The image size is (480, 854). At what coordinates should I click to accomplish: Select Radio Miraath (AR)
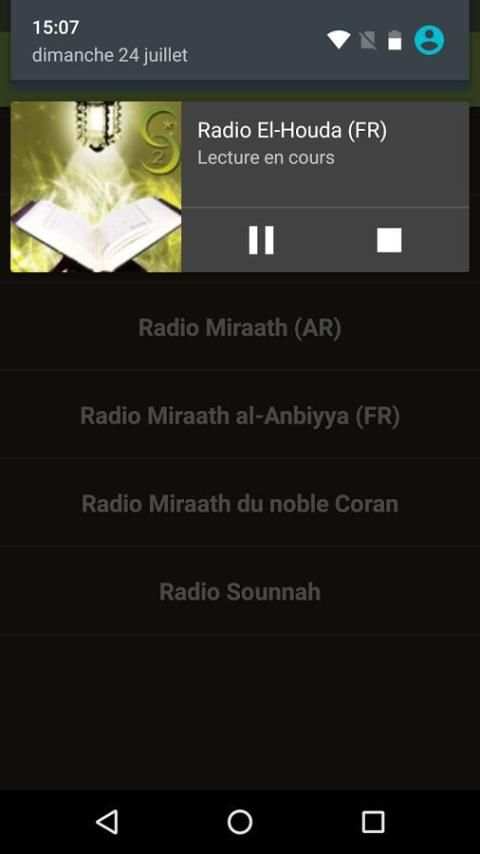[240, 327]
